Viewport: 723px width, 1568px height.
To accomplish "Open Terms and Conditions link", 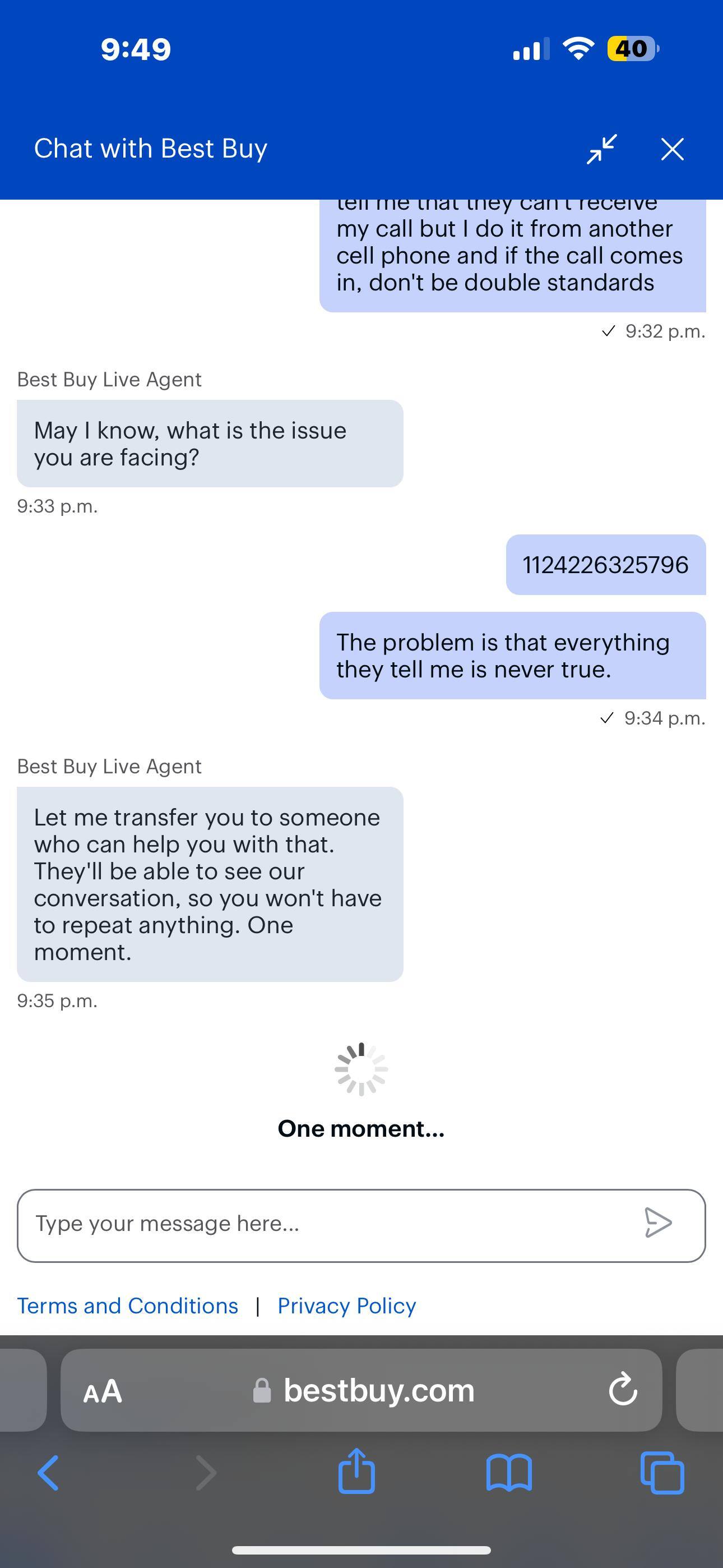I will 128,1306.
